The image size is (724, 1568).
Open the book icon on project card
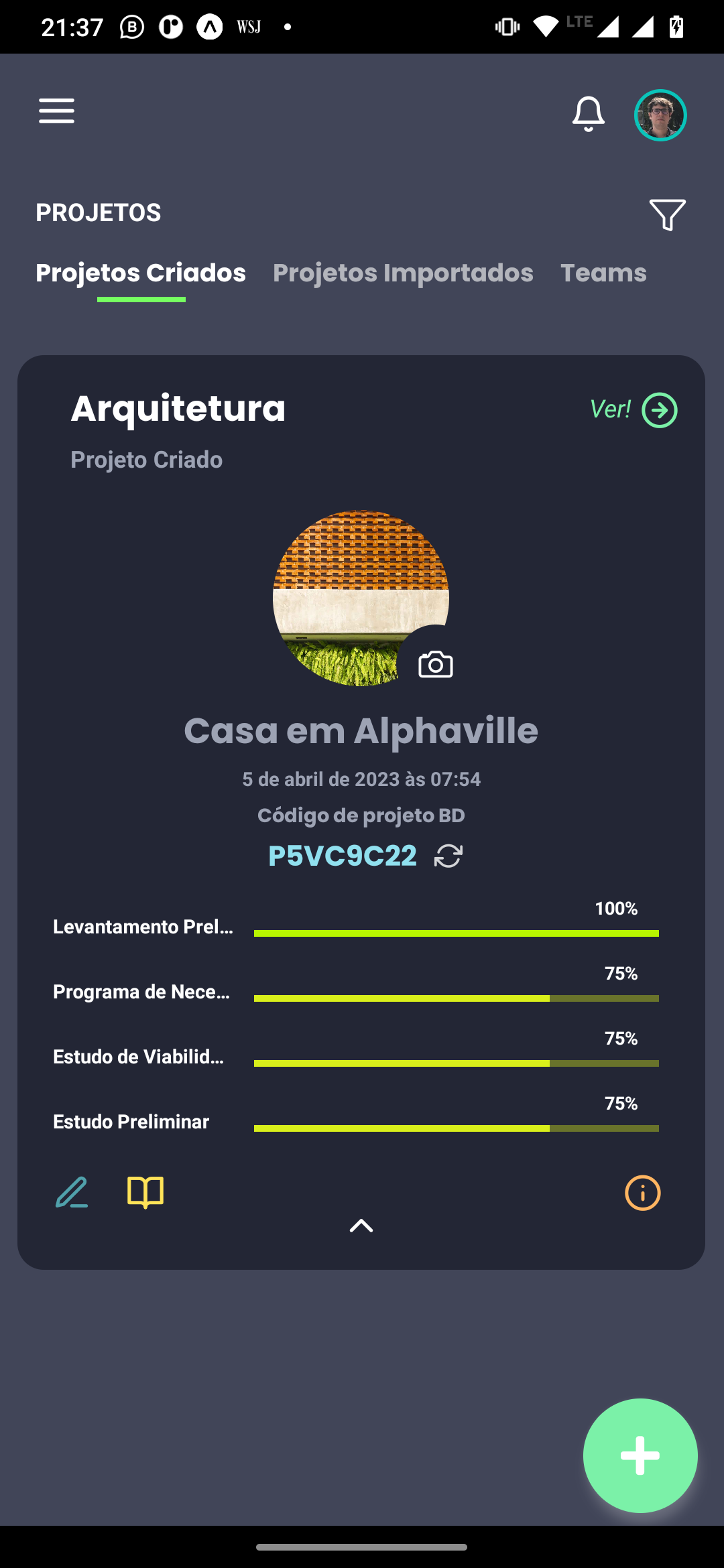[x=145, y=1192]
